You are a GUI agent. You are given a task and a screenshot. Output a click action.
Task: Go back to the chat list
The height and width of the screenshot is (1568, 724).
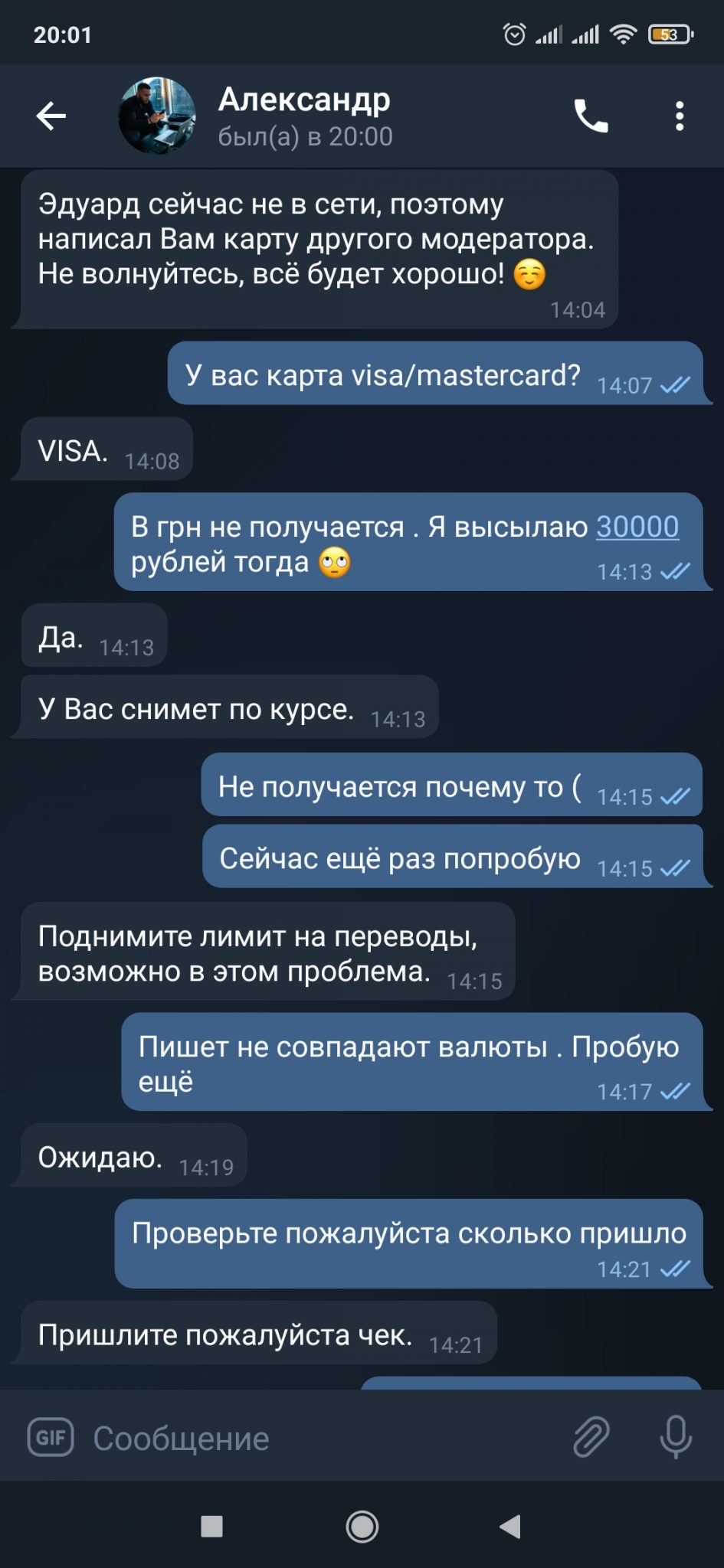(x=51, y=116)
